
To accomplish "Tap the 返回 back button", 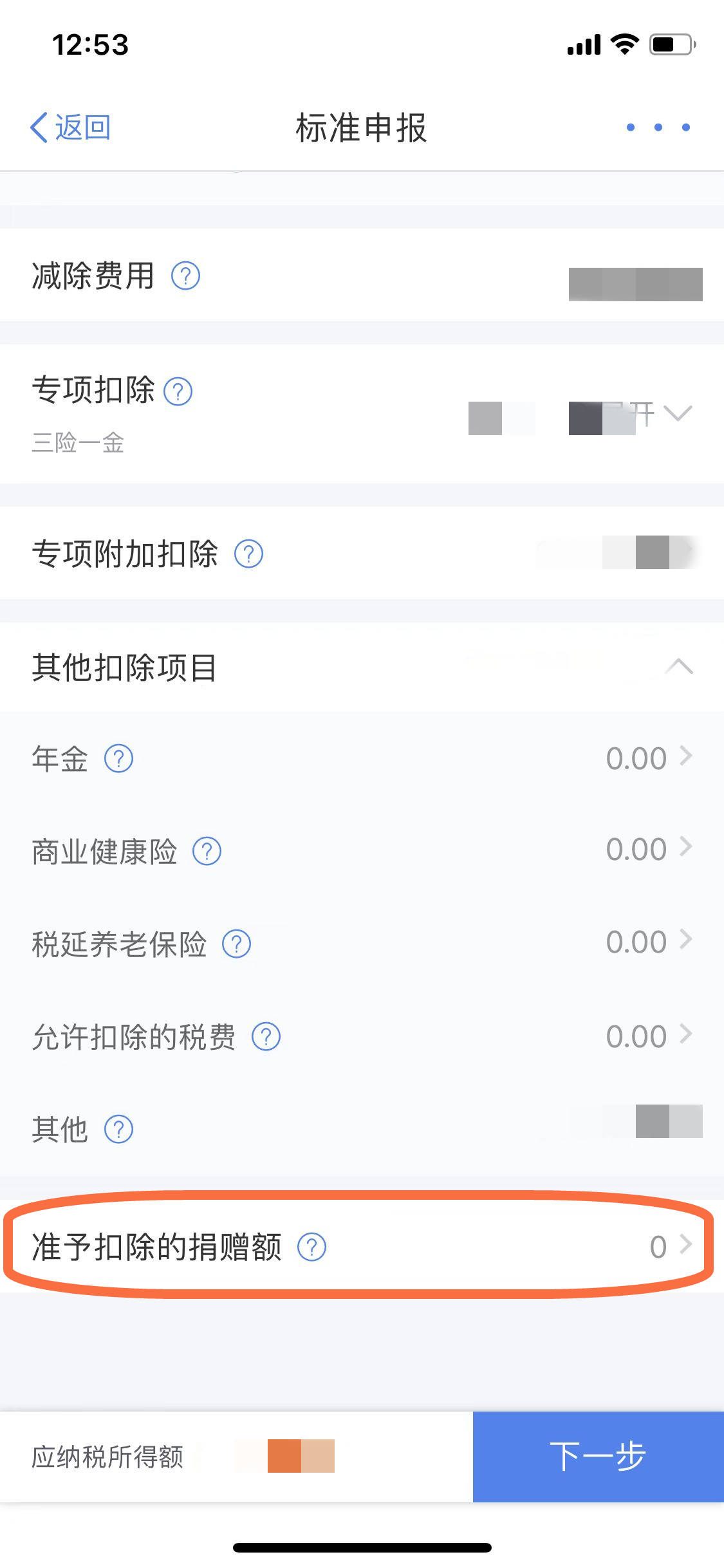I will (x=70, y=127).
